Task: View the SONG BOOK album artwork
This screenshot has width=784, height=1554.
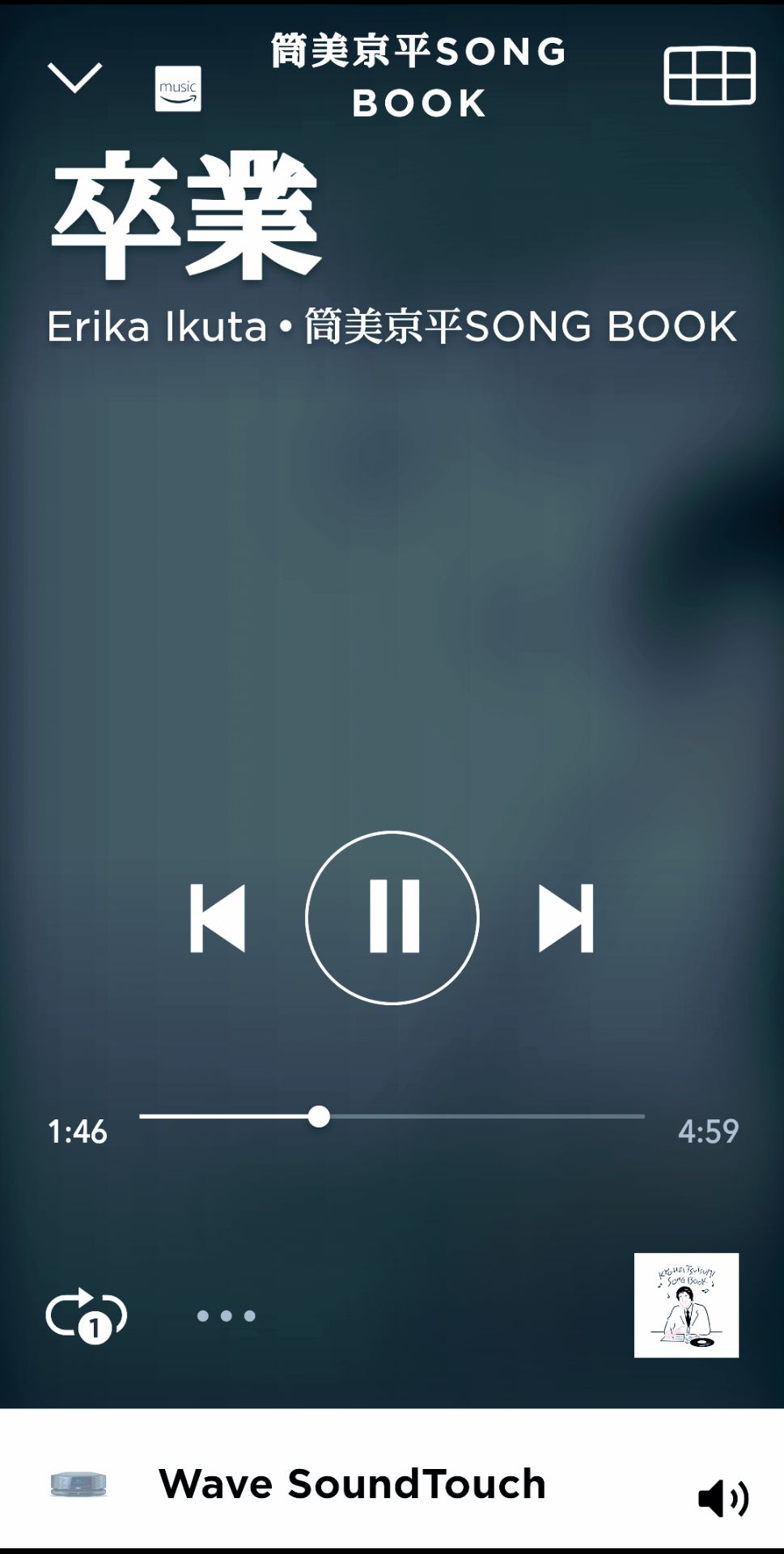Action: tap(686, 1305)
